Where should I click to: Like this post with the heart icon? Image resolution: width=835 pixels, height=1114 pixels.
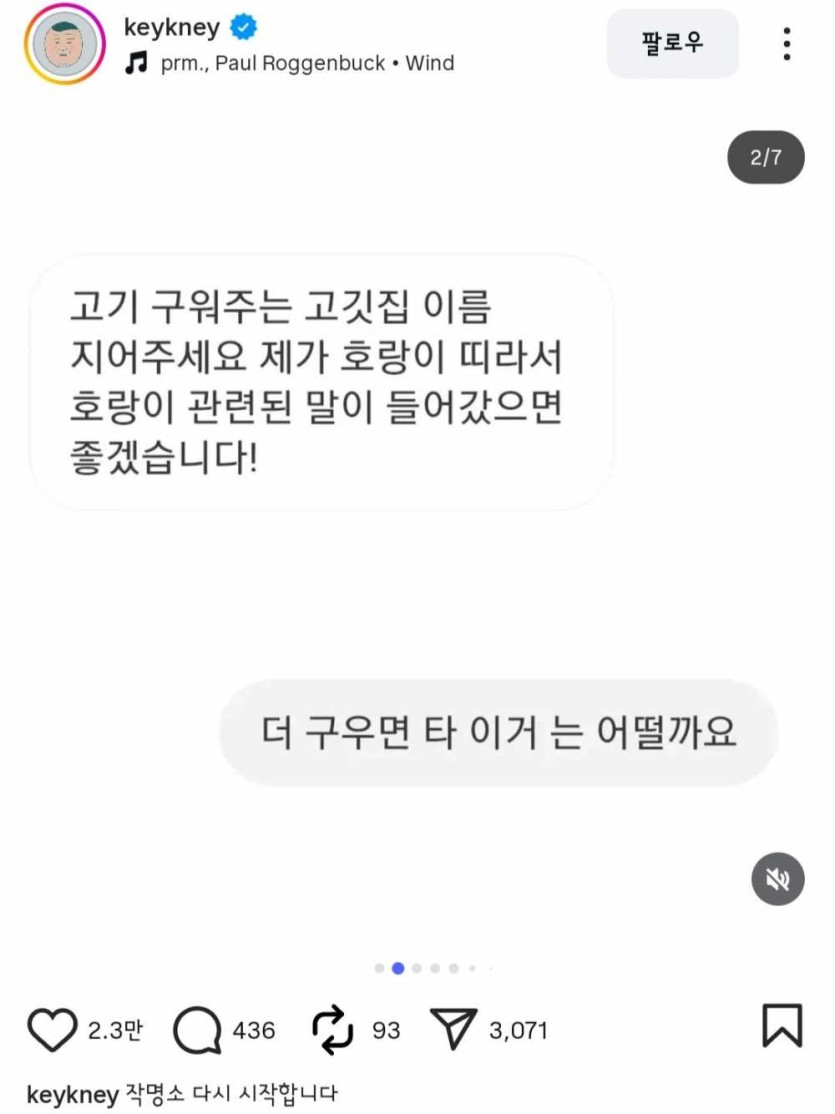tap(52, 1030)
